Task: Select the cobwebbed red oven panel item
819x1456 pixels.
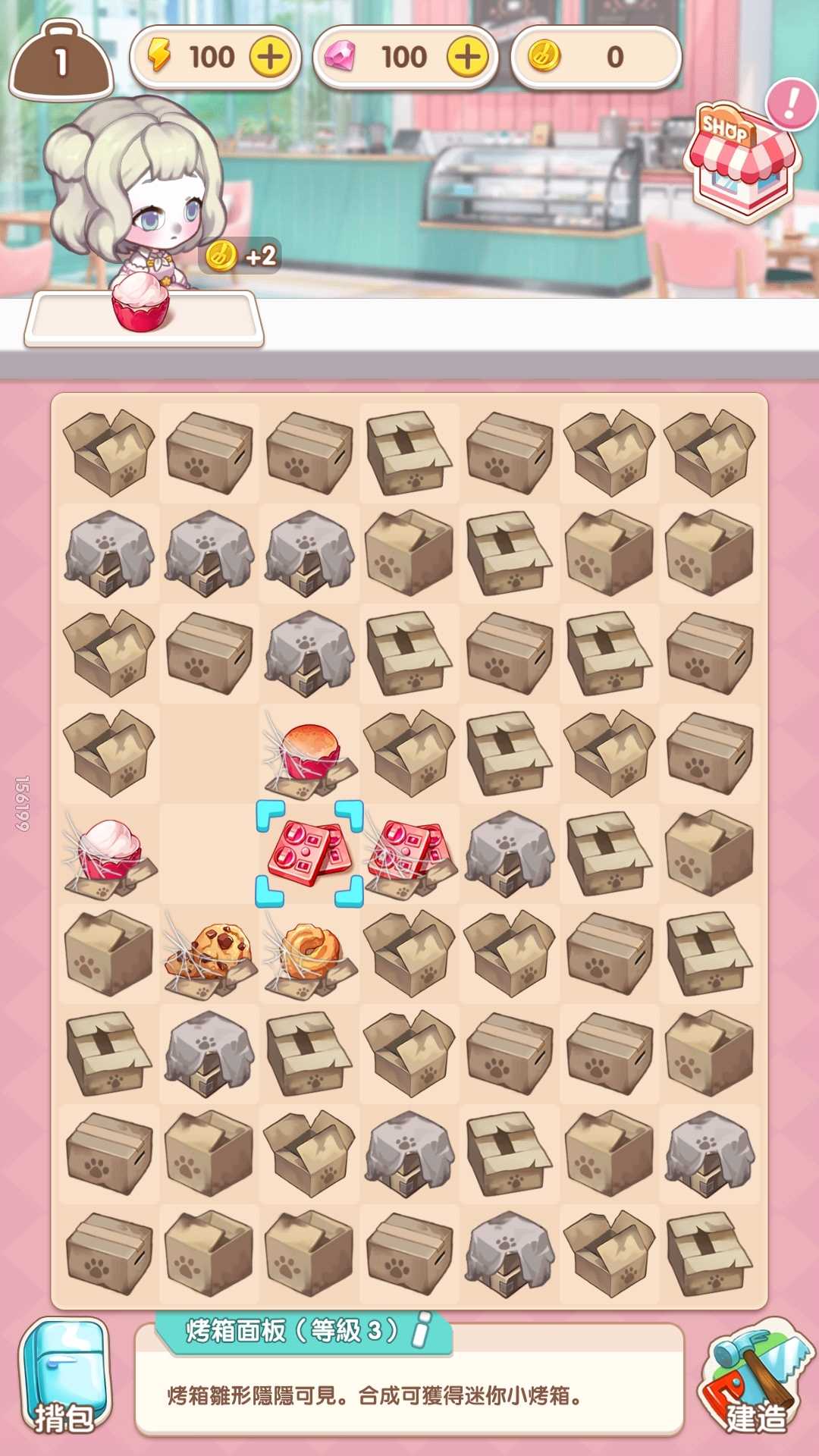Action: pos(410,853)
